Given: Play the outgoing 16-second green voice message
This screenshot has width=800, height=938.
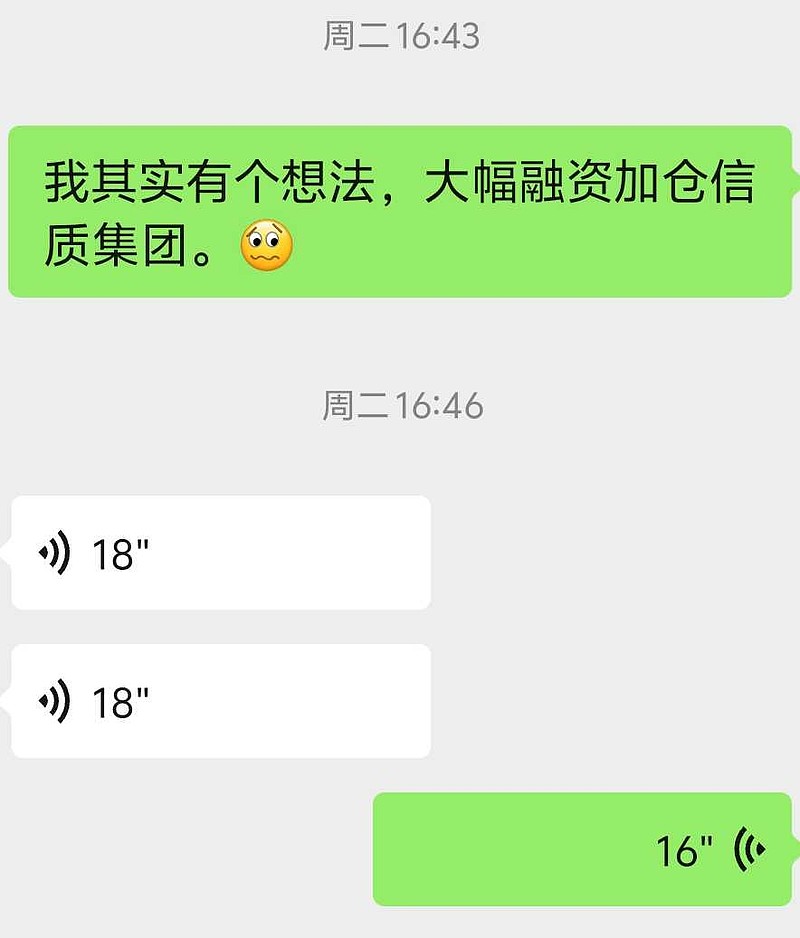Looking at the screenshot, I should [580, 848].
